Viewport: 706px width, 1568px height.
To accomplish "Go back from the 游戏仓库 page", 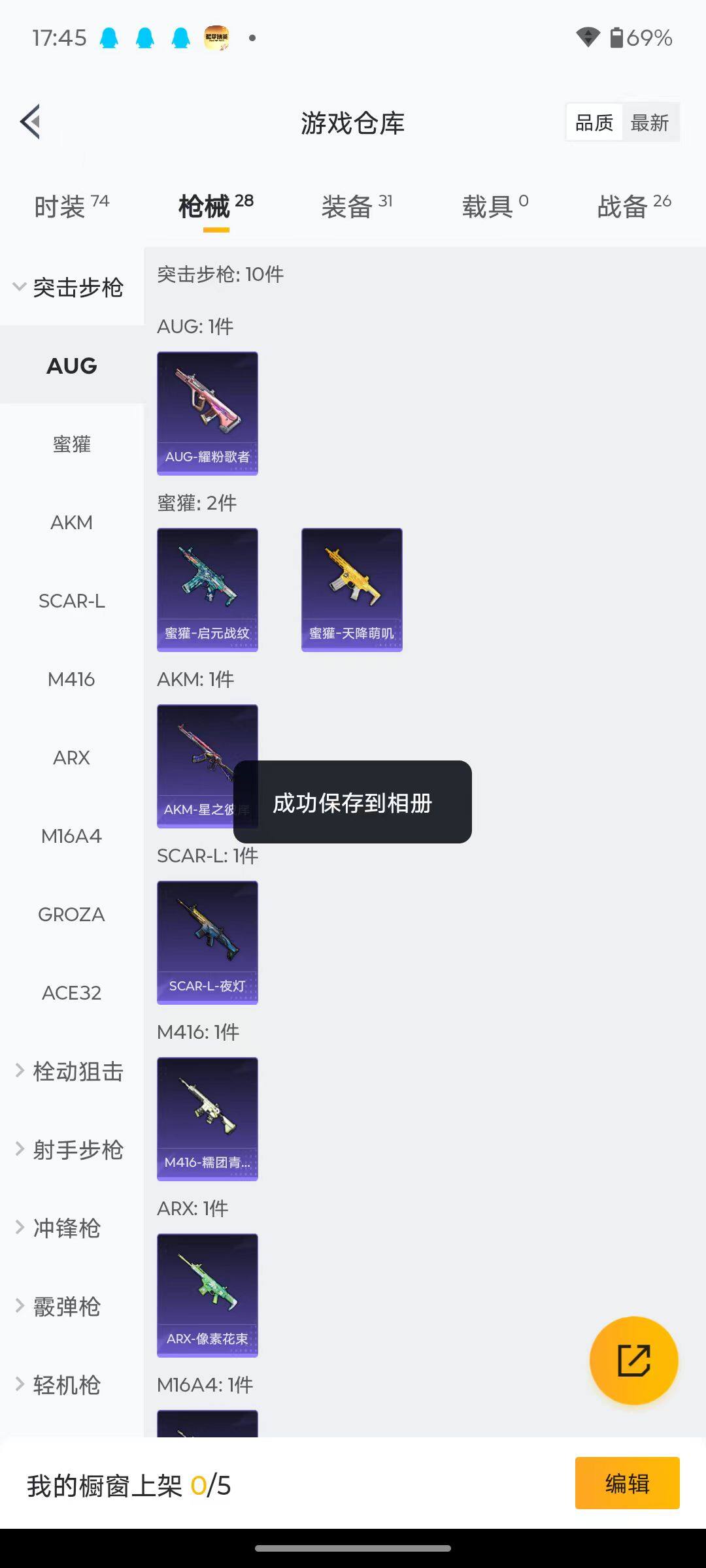I will click(31, 122).
